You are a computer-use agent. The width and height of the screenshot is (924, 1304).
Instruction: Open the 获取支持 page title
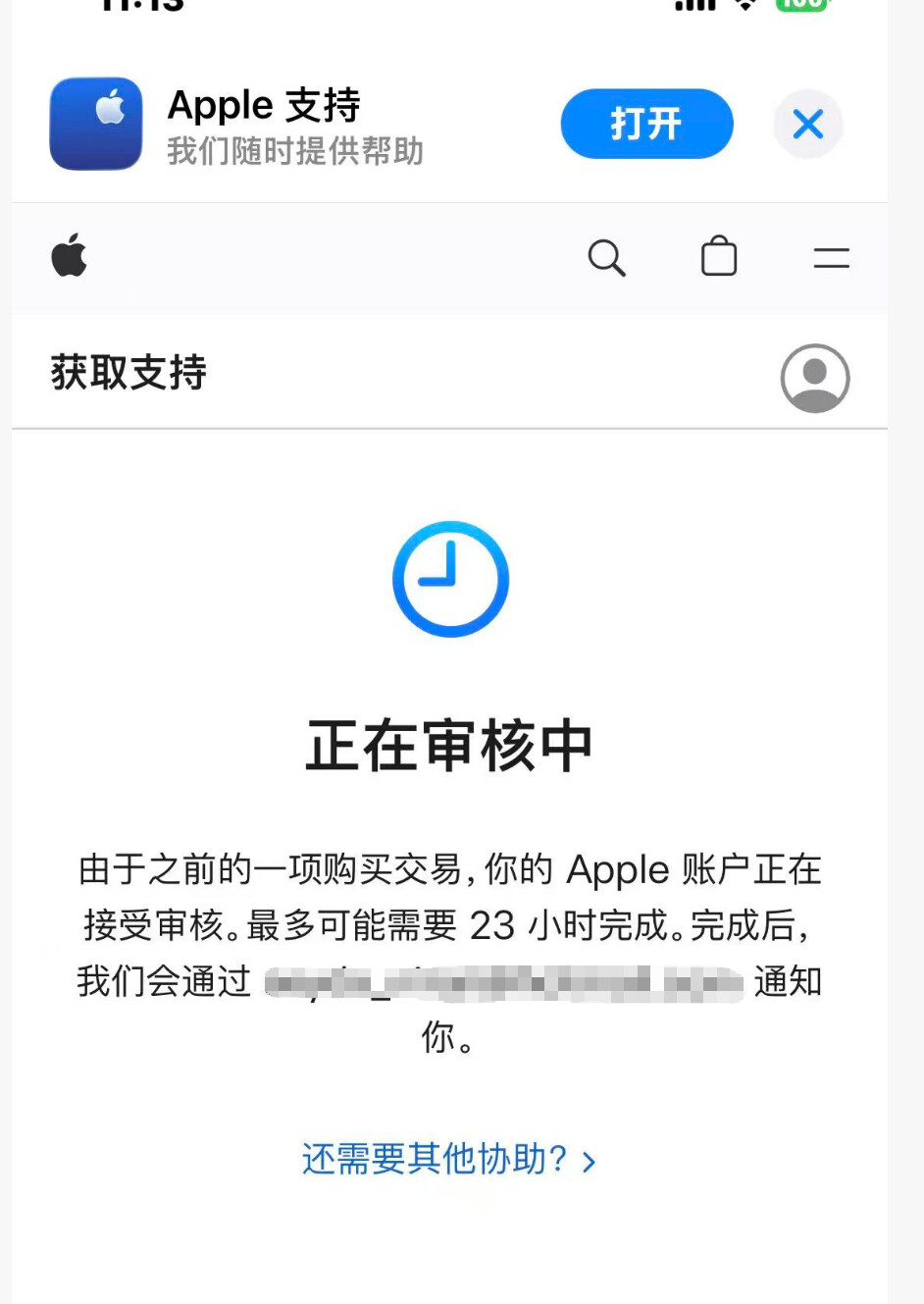click(128, 373)
